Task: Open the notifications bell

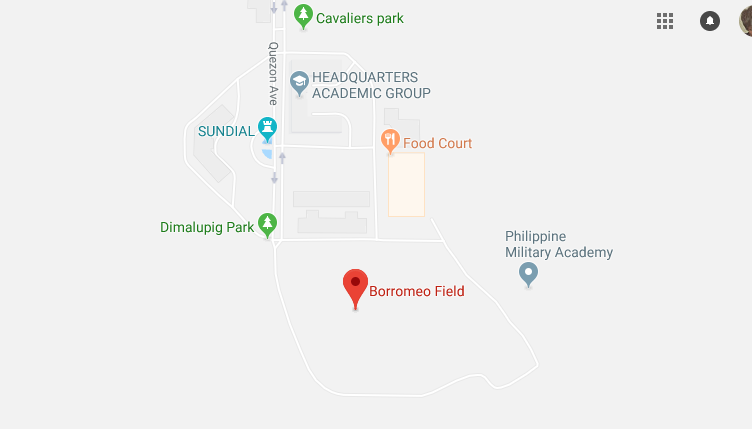Action: click(x=710, y=20)
